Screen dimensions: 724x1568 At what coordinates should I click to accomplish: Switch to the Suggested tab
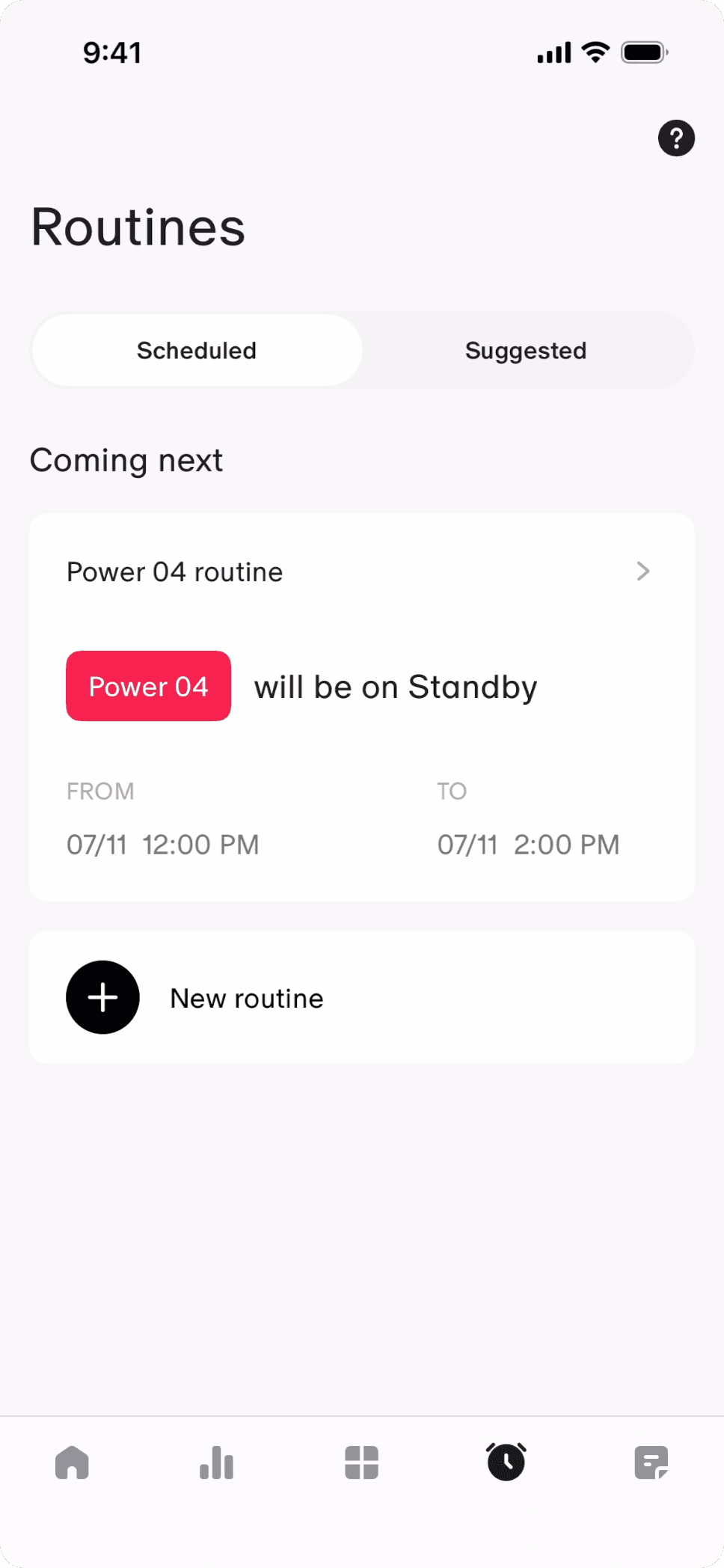pos(526,351)
